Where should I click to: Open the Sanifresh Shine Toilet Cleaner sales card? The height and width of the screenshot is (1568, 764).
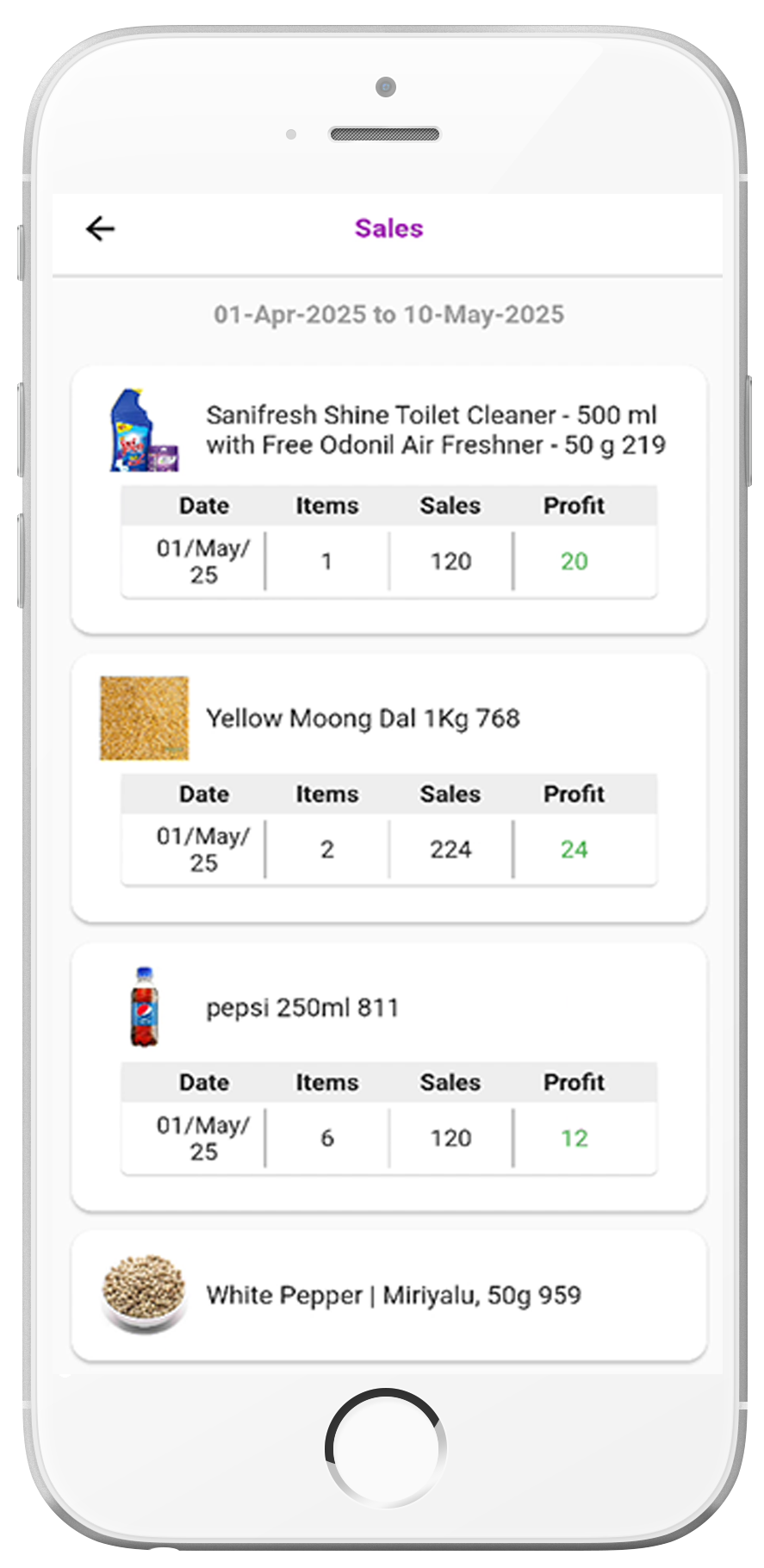[x=434, y=430]
